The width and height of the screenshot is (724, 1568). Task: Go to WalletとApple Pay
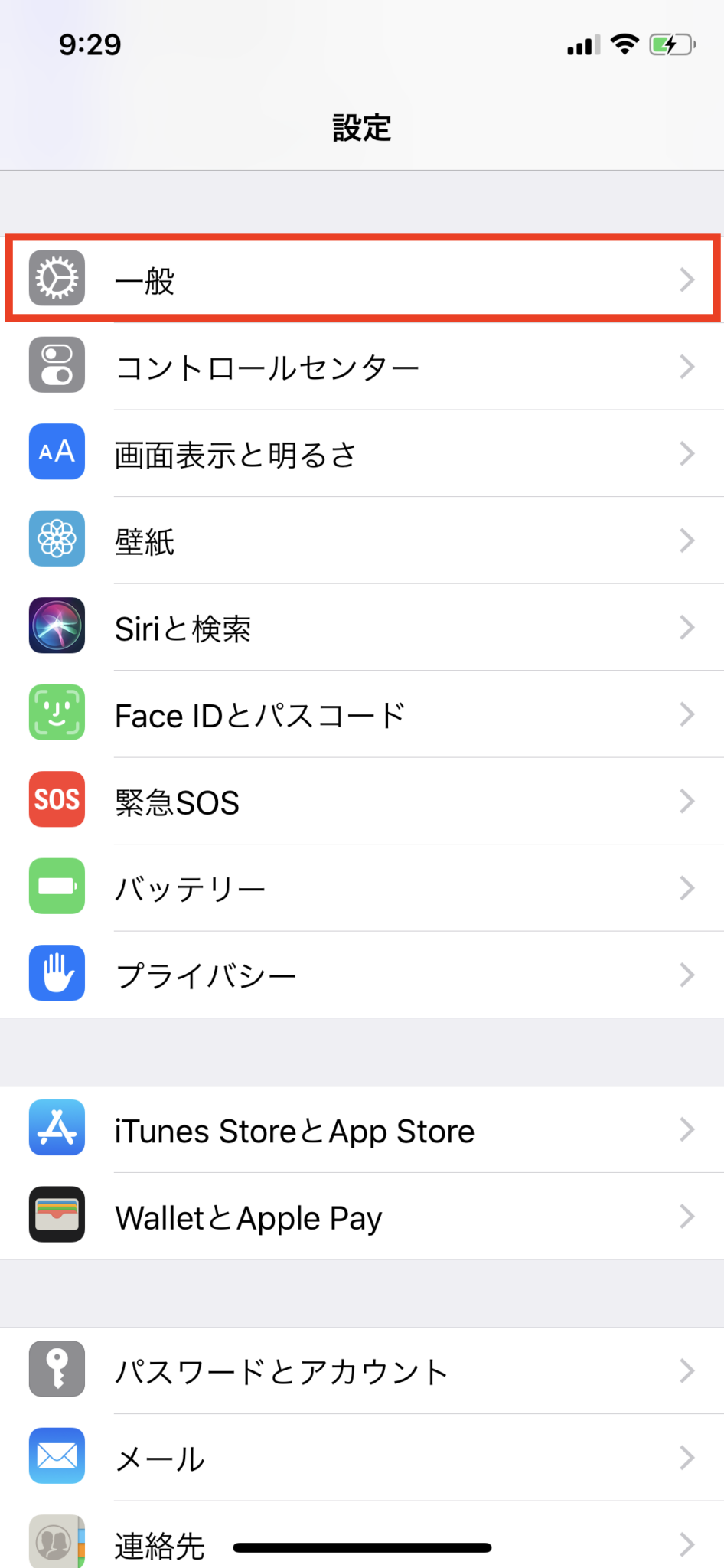(x=361, y=1217)
